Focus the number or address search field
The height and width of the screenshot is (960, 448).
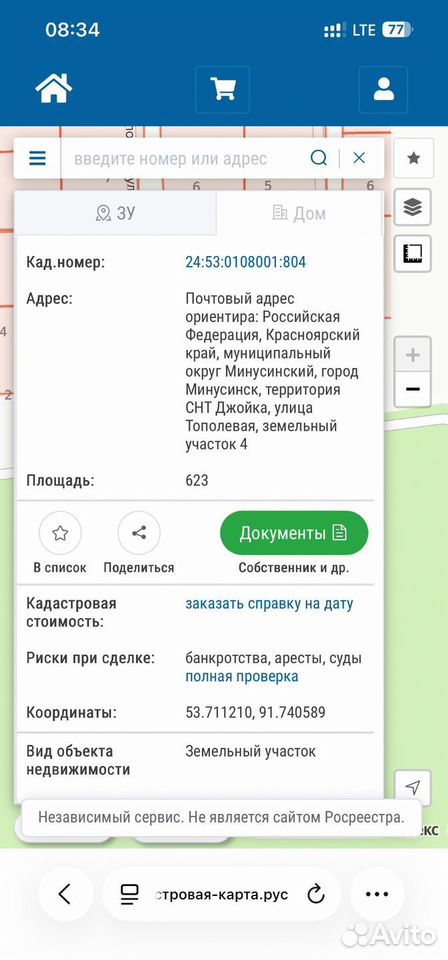184,159
